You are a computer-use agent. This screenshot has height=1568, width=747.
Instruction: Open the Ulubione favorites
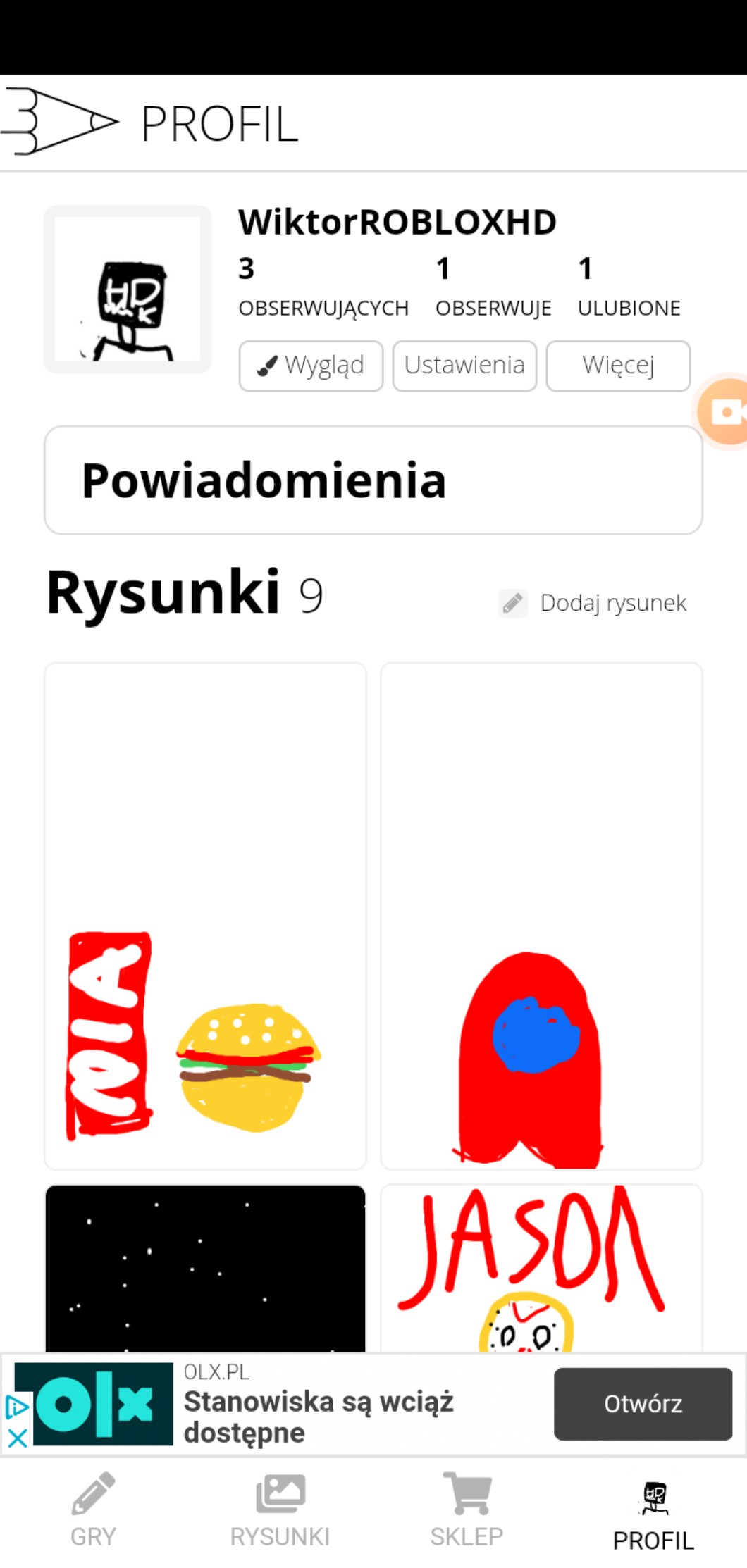pos(629,287)
